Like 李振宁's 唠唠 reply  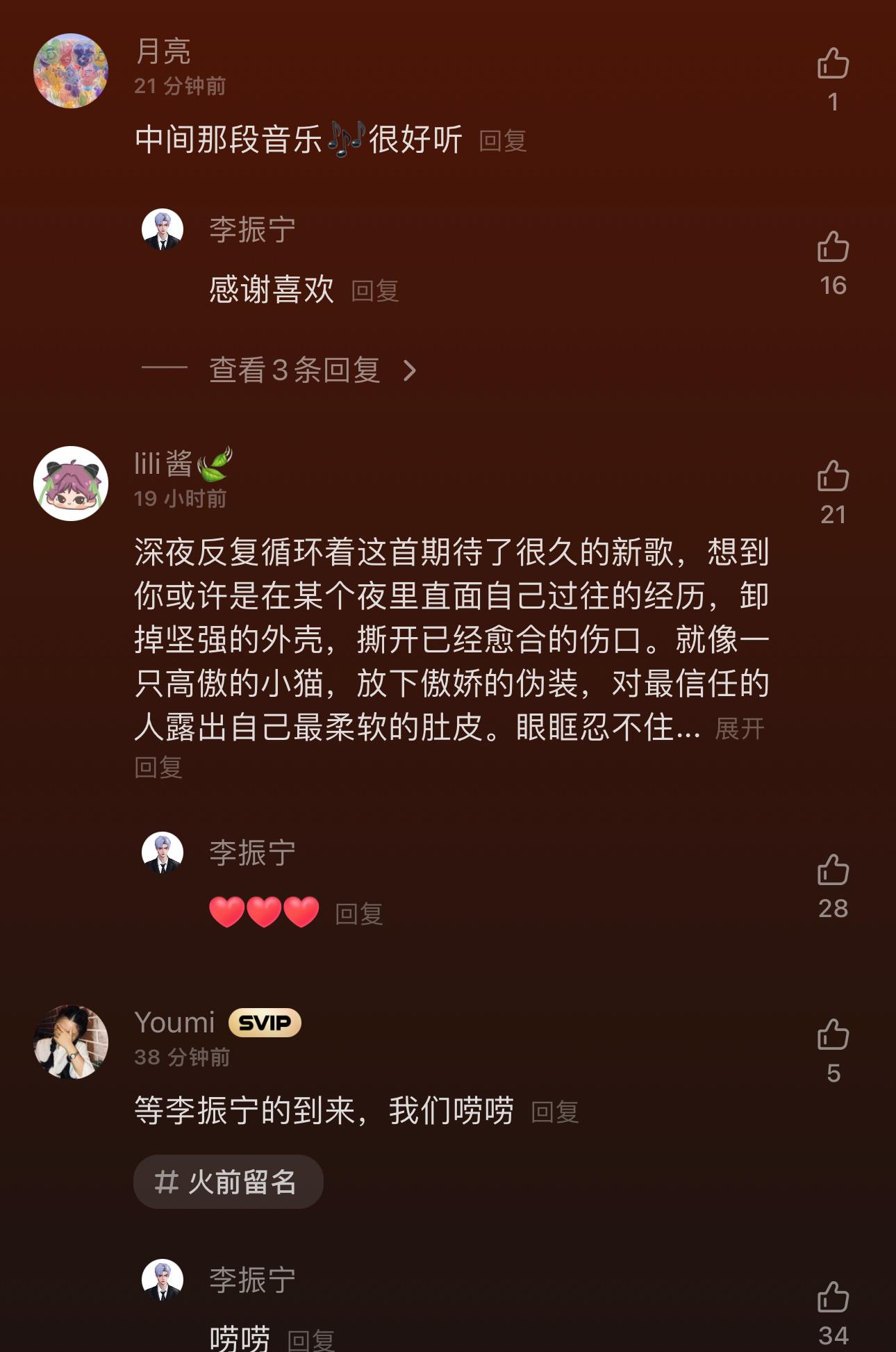[833, 1298]
